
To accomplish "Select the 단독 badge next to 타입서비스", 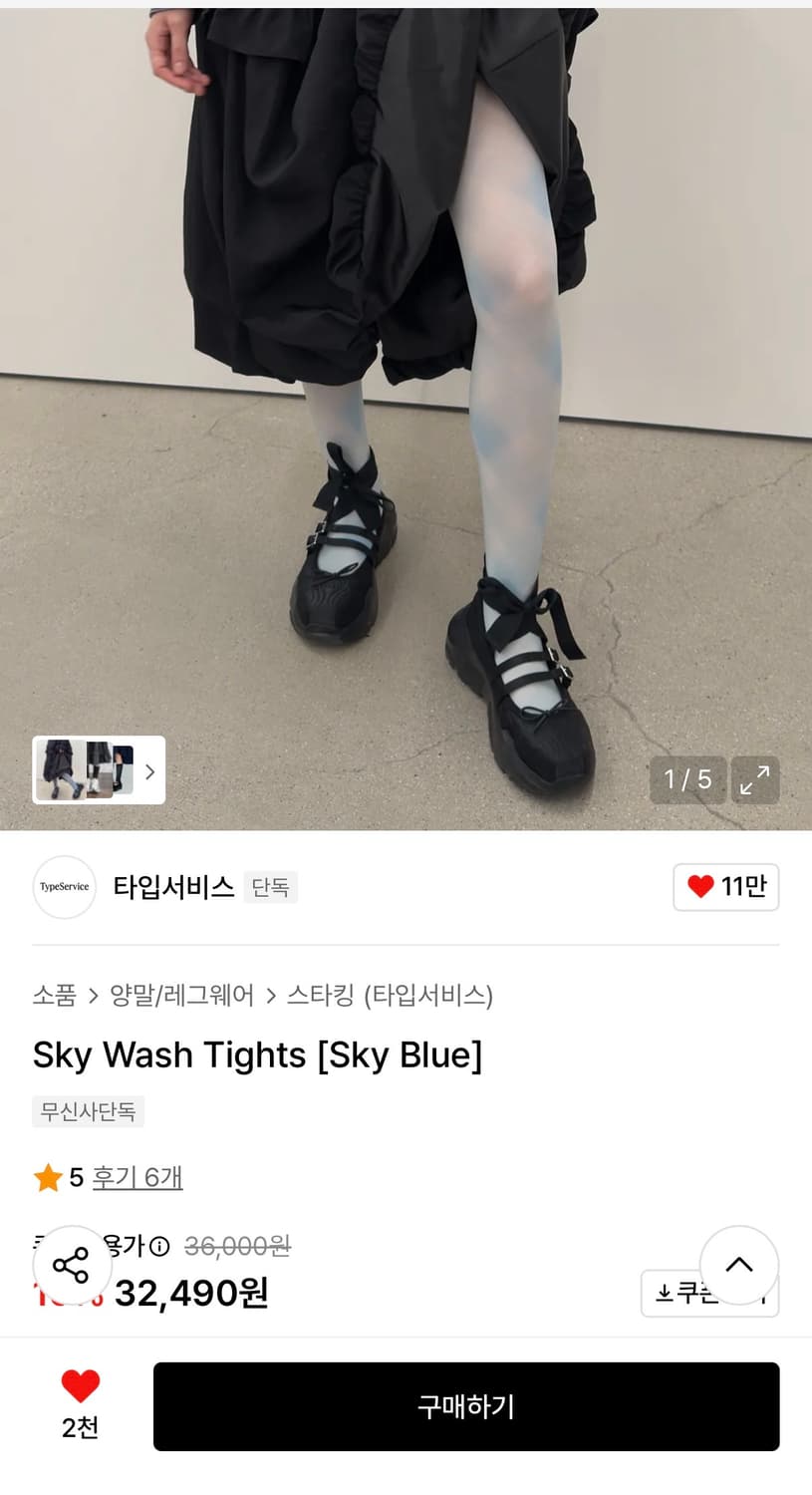I will pyautogui.click(x=270, y=887).
